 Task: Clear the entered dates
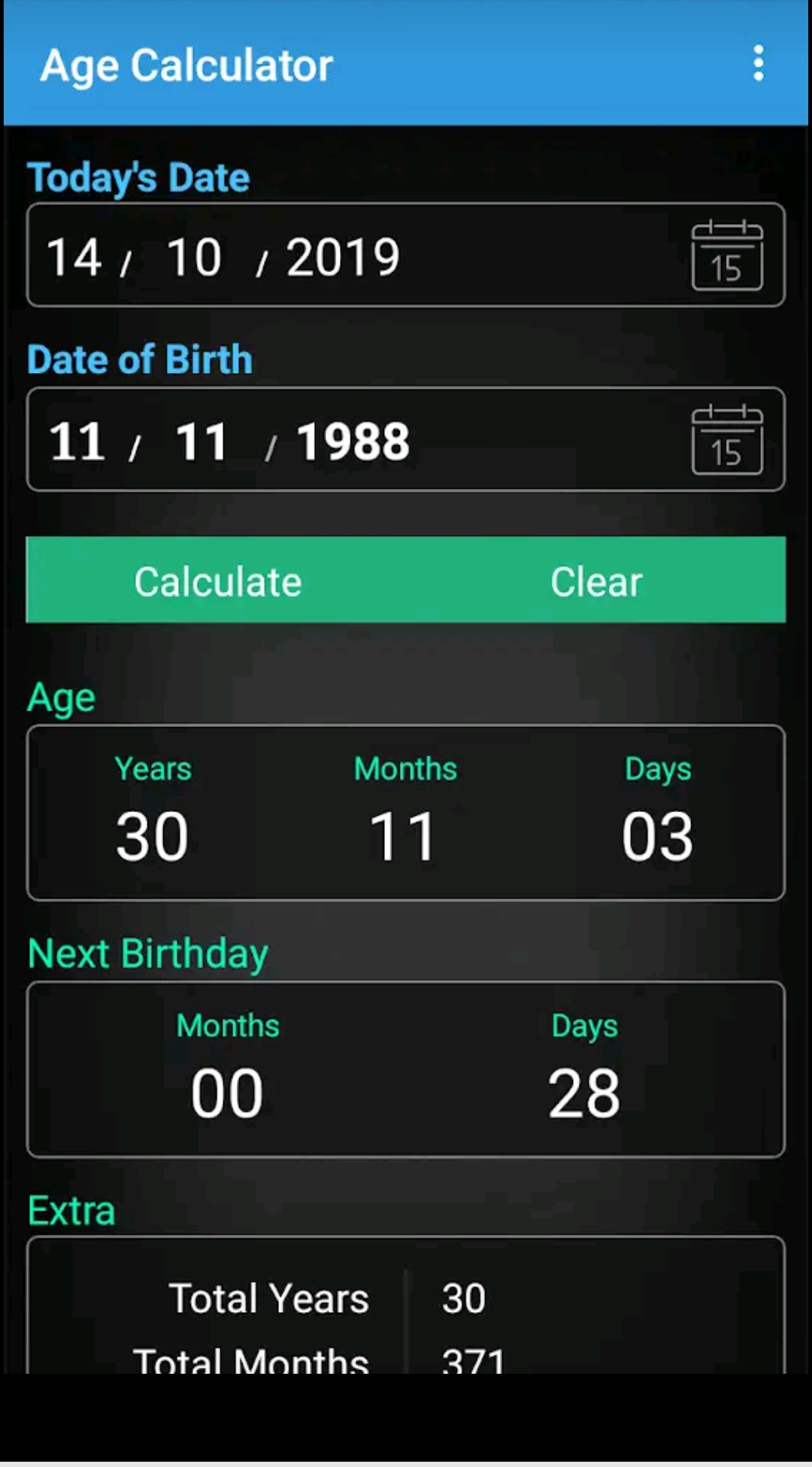pyautogui.click(x=595, y=581)
